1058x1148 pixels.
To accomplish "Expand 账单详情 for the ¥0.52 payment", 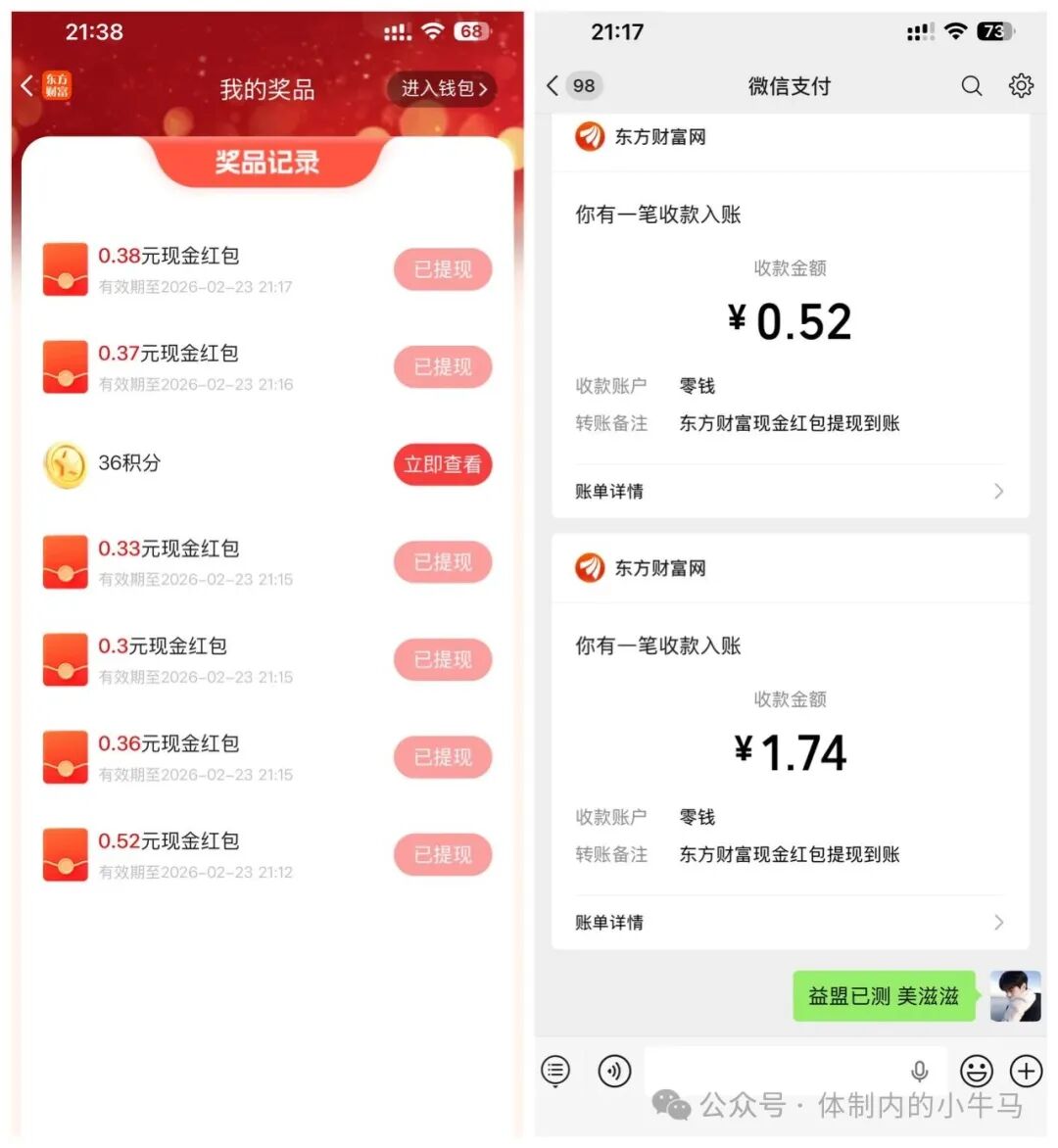I will [789, 492].
